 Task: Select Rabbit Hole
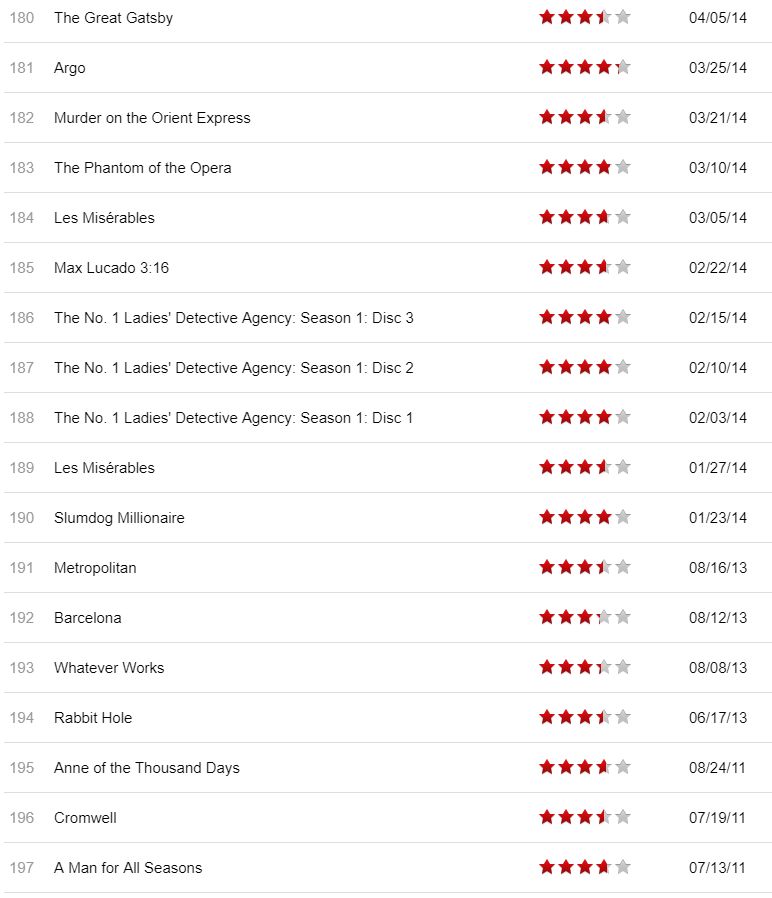tap(93, 718)
